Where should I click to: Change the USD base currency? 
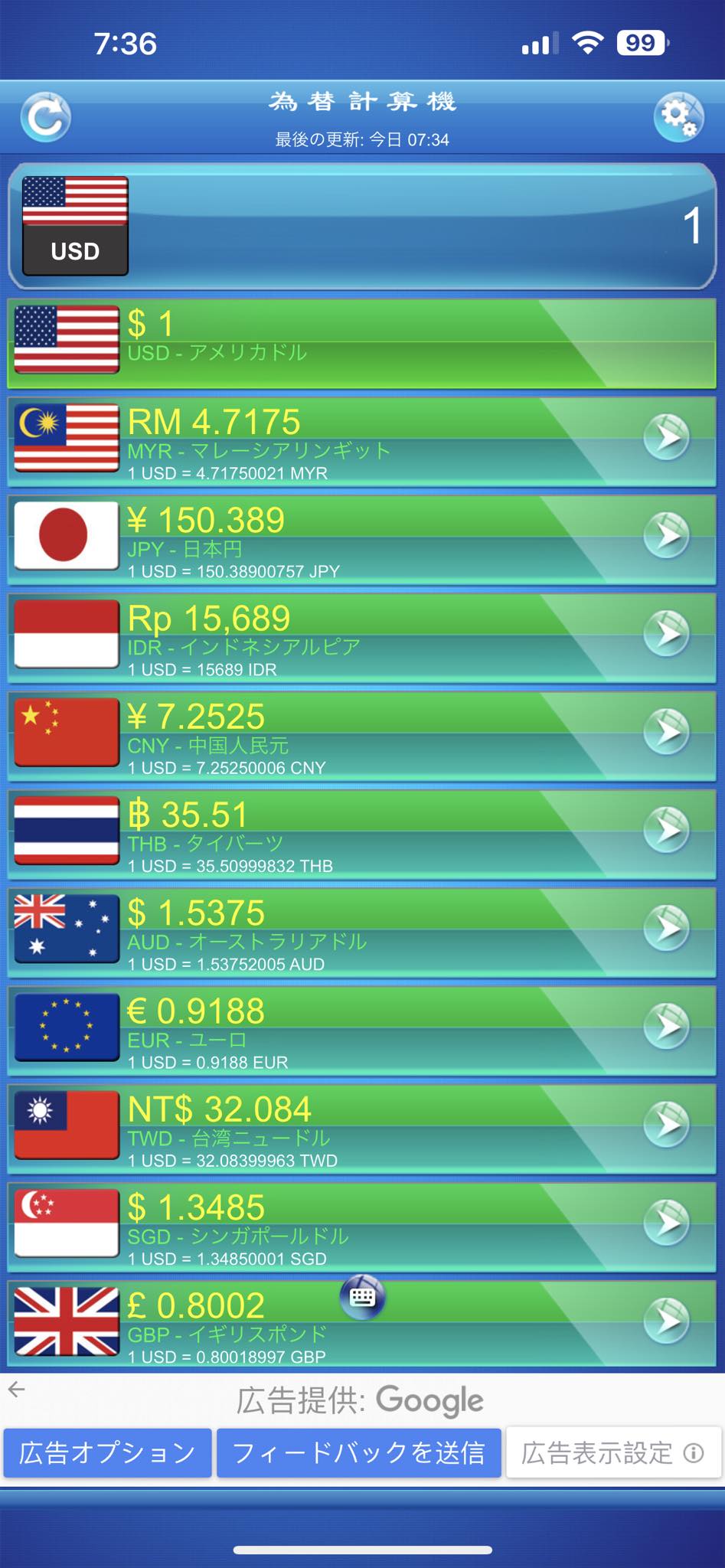point(75,225)
